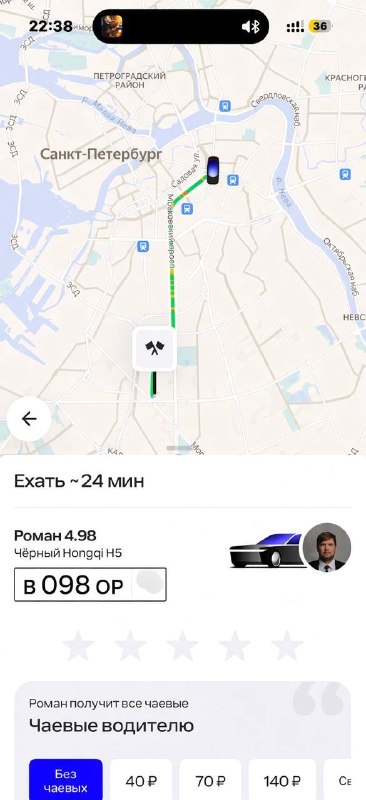Choose the 140 ₽ tip
The height and width of the screenshot is (800, 366).
click(x=282, y=781)
